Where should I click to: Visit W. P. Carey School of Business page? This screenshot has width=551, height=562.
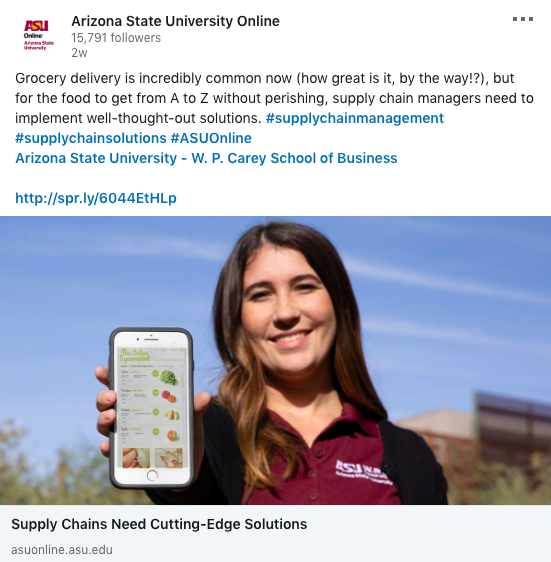pyautogui.click(x=206, y=158)
